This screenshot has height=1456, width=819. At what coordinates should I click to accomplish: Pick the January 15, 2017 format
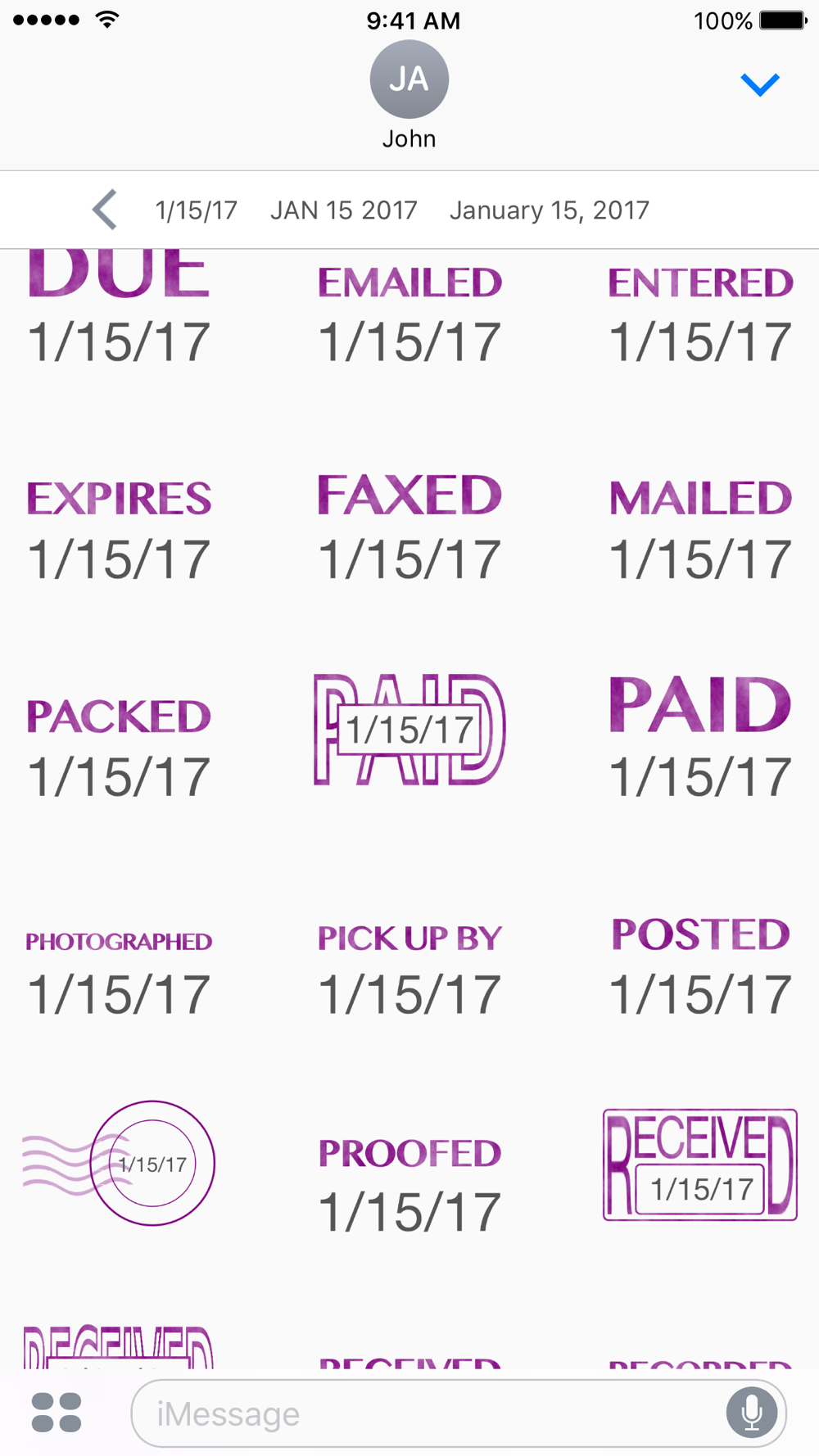pyautogui.click(x=549, y=210)
